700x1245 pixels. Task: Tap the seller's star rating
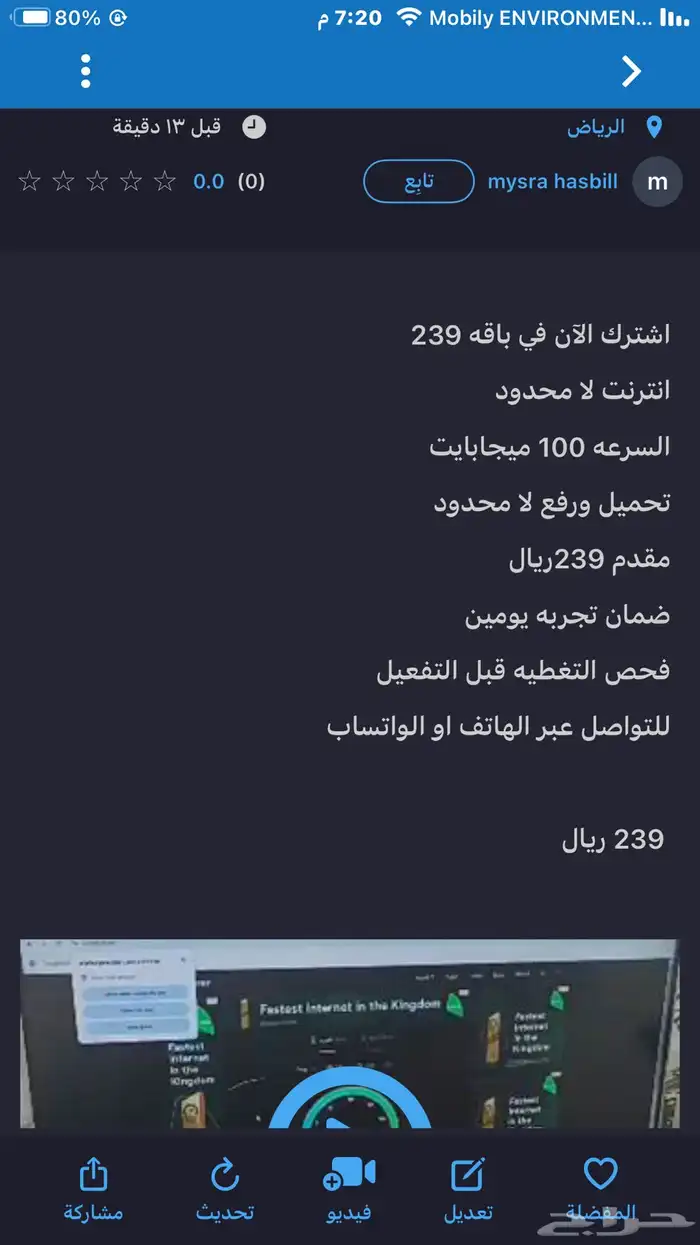click(x=97, y=182)
